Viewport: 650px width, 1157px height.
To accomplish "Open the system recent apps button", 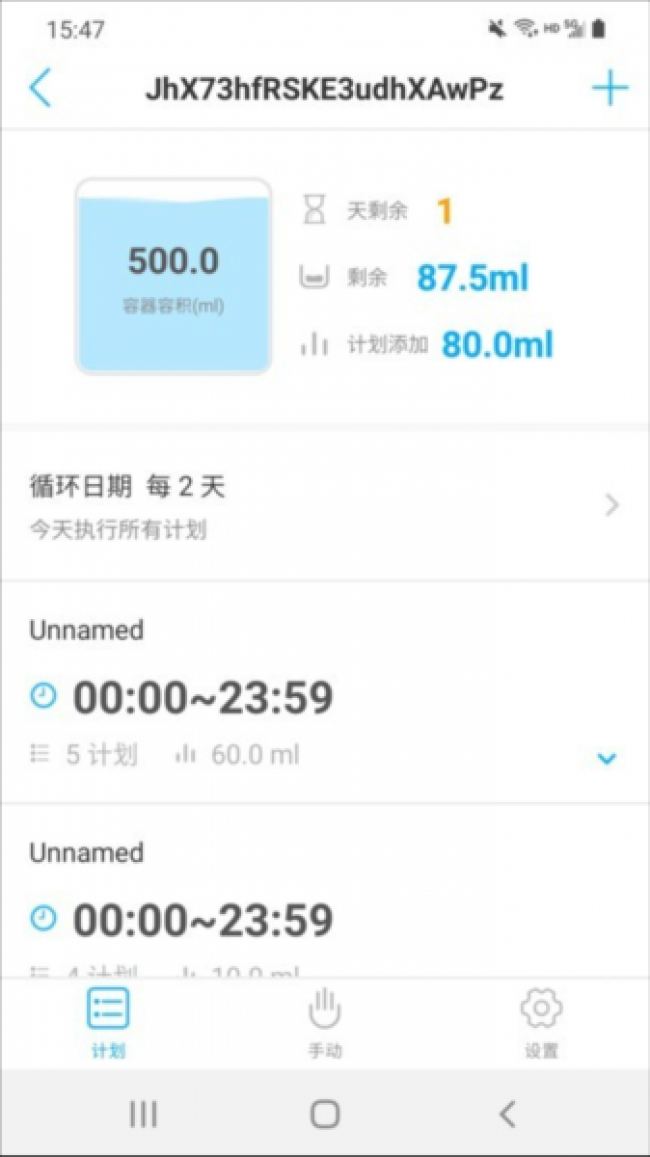I will (143, 1113).
